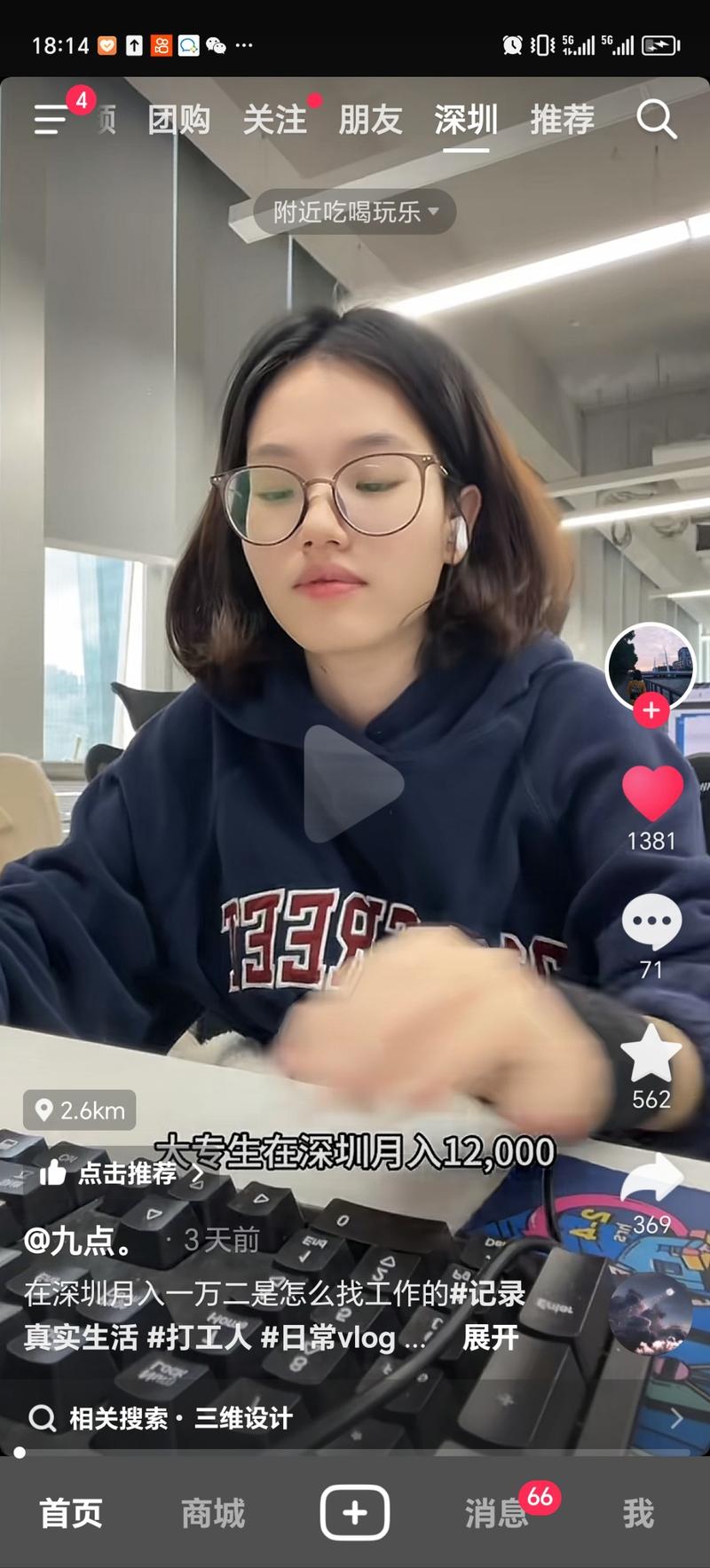This screenshot has height=1568, width=710.
Task: Expand the caption with 展开
Action: pos(490,1337)
